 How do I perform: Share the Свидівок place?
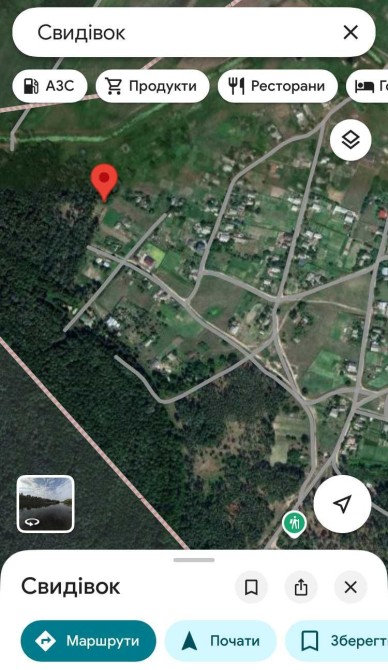tap(301, 587)
